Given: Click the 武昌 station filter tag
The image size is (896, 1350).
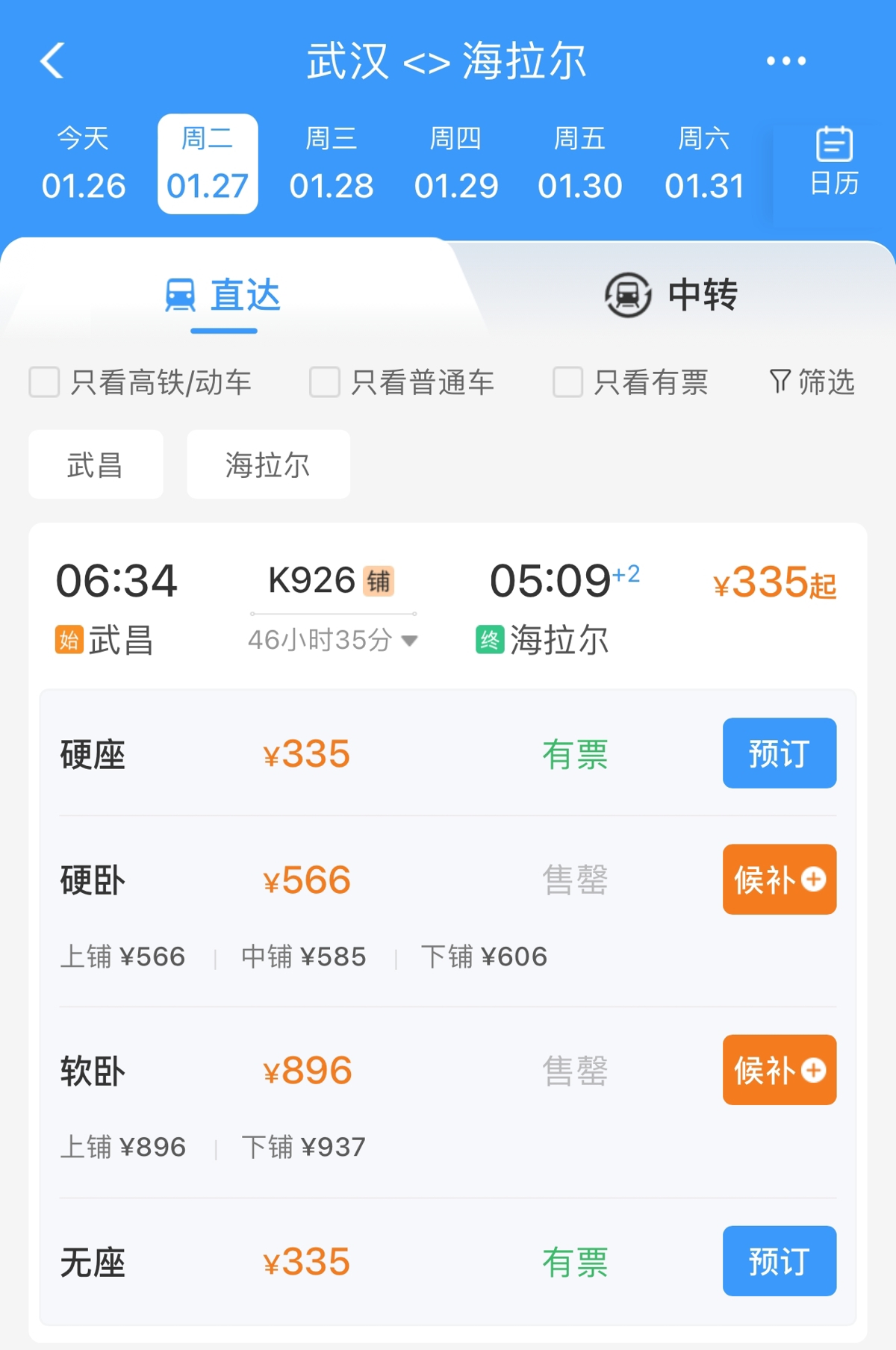Looking at the screenshot, I should coord(95,464).
